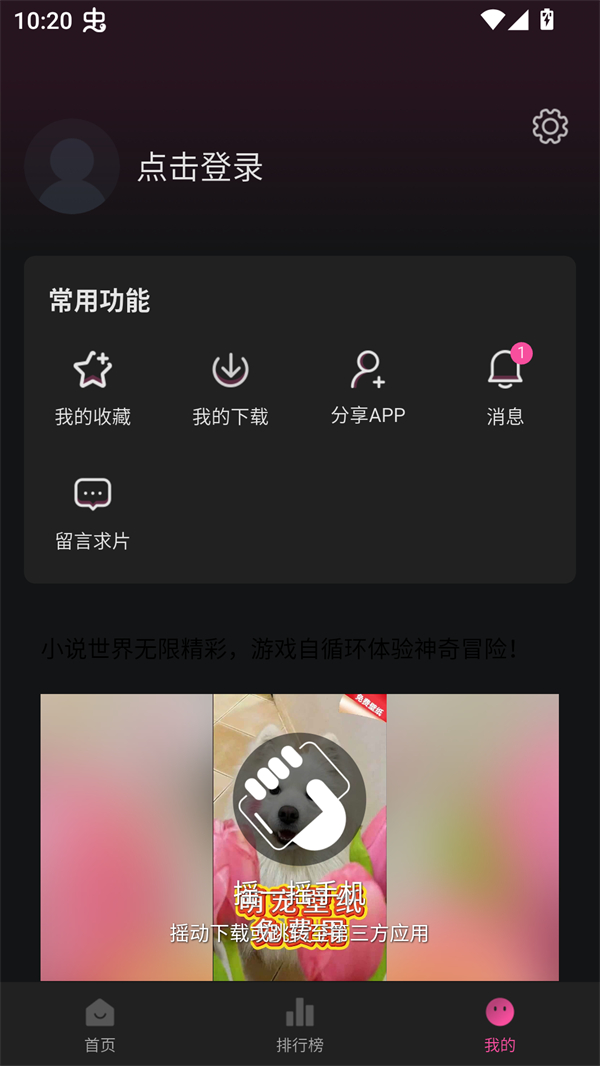Select 分享APP to share the app
Screen dimensions: 600x1066
tap(368, 386)
